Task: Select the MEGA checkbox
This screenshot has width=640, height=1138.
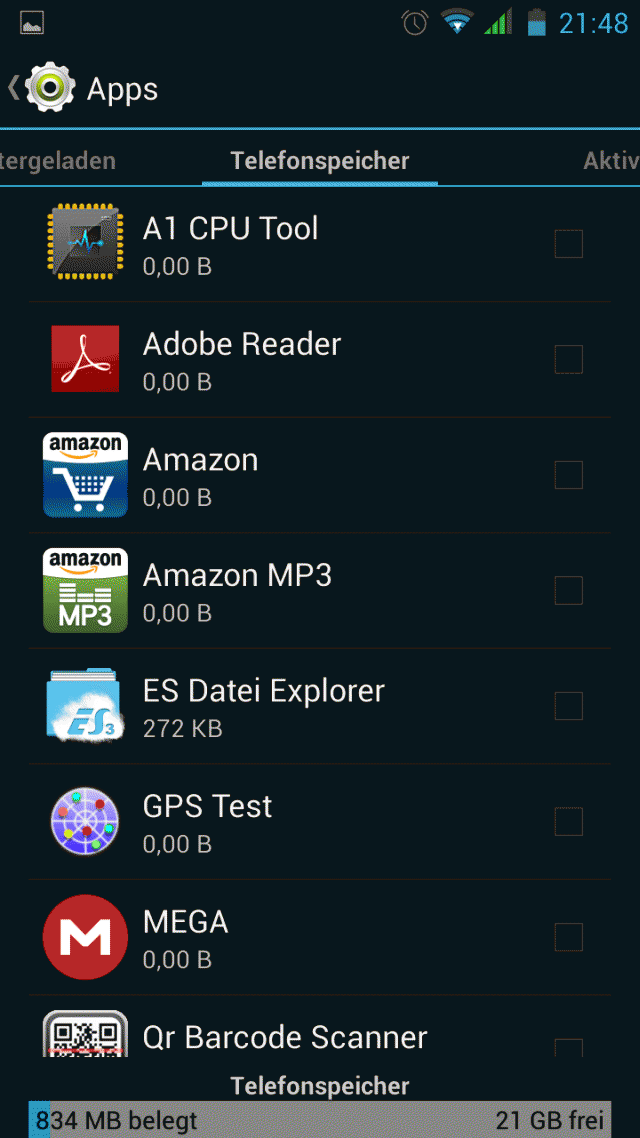Action: click(x=568, y=937)
